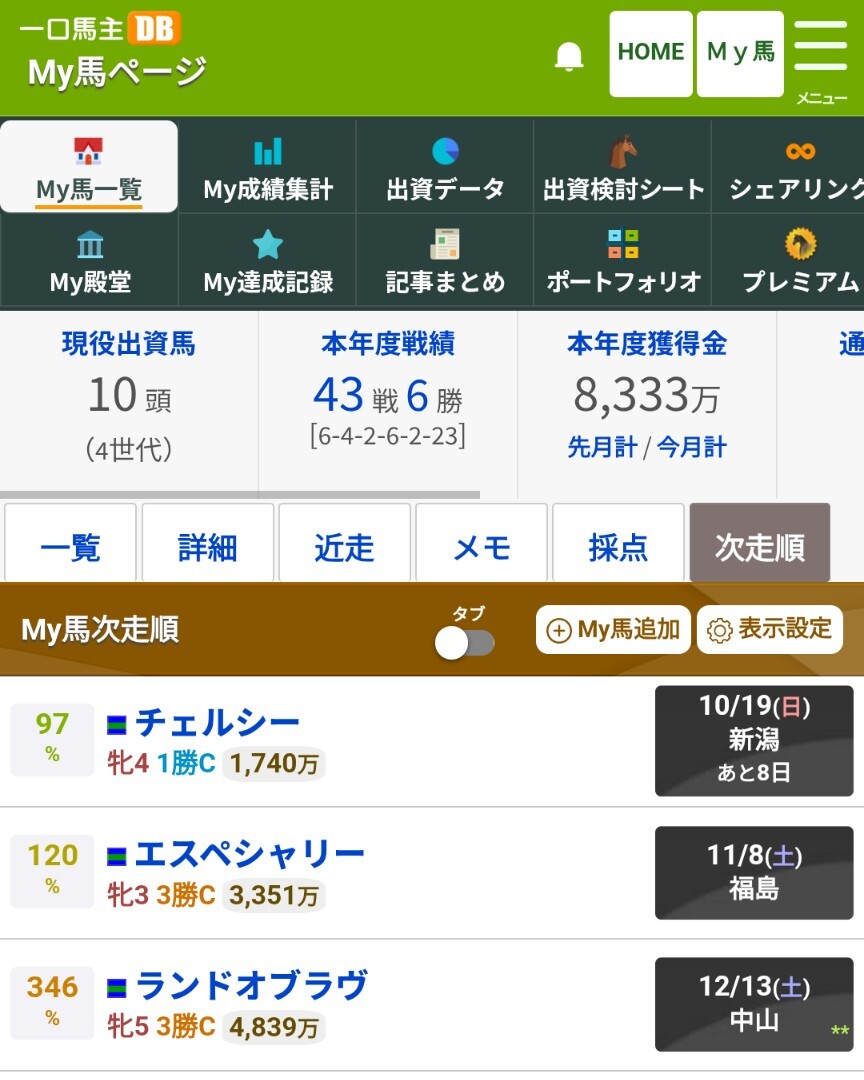864x1080 pixels.
Task: Toggle the タブ switch
Action: pyautogui.click(x=465, y=643)
